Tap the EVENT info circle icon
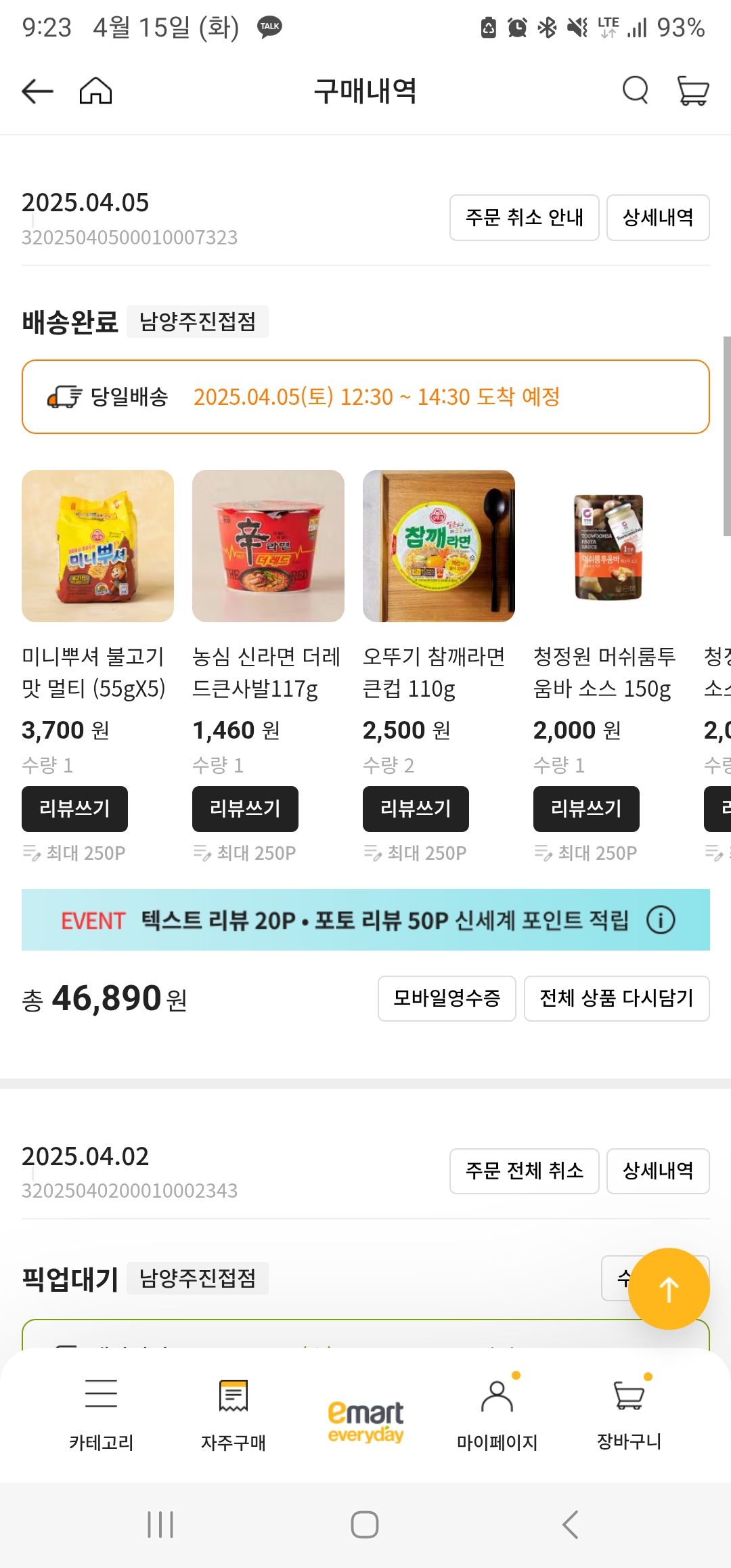The image size is (731, 1568). (661, 920)
